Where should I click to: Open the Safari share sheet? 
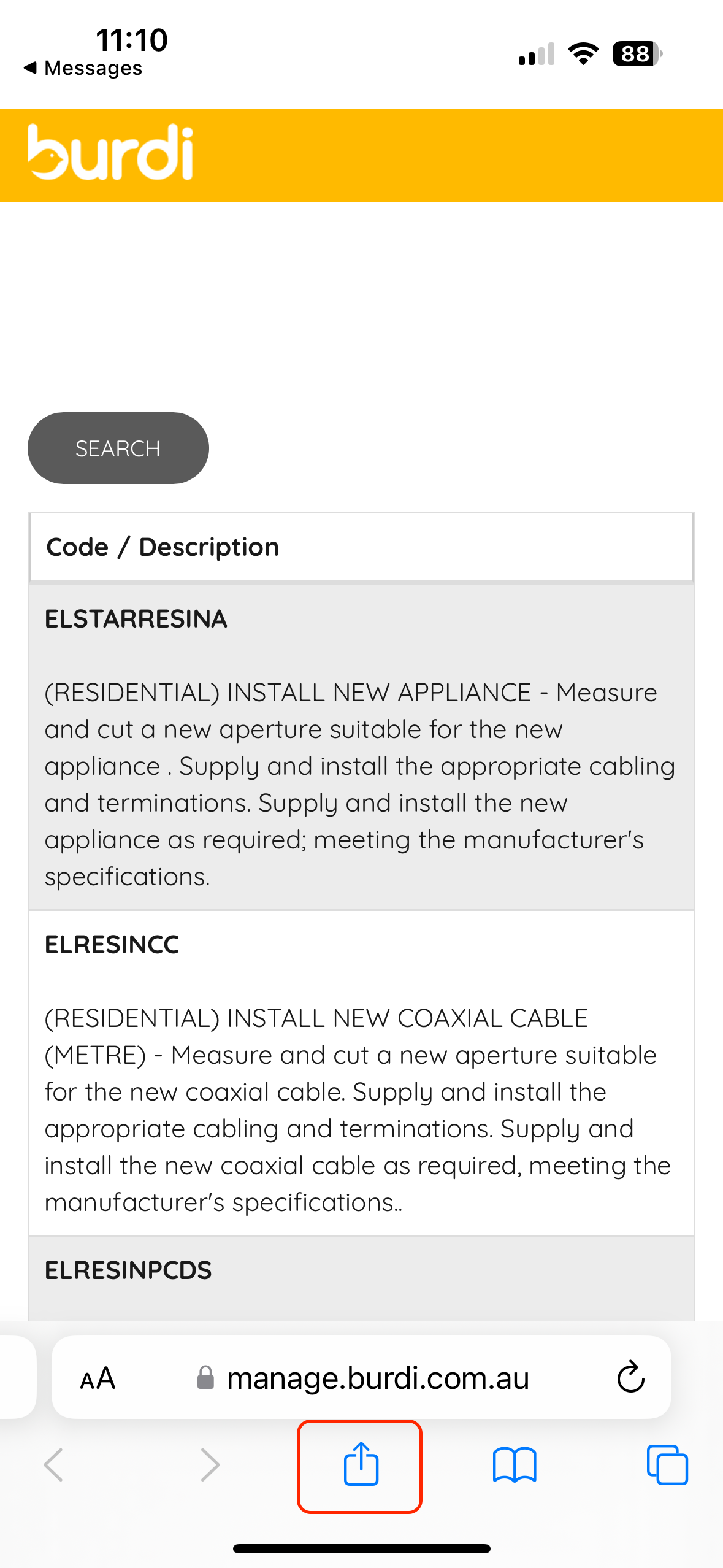(x=361, y=1466)
